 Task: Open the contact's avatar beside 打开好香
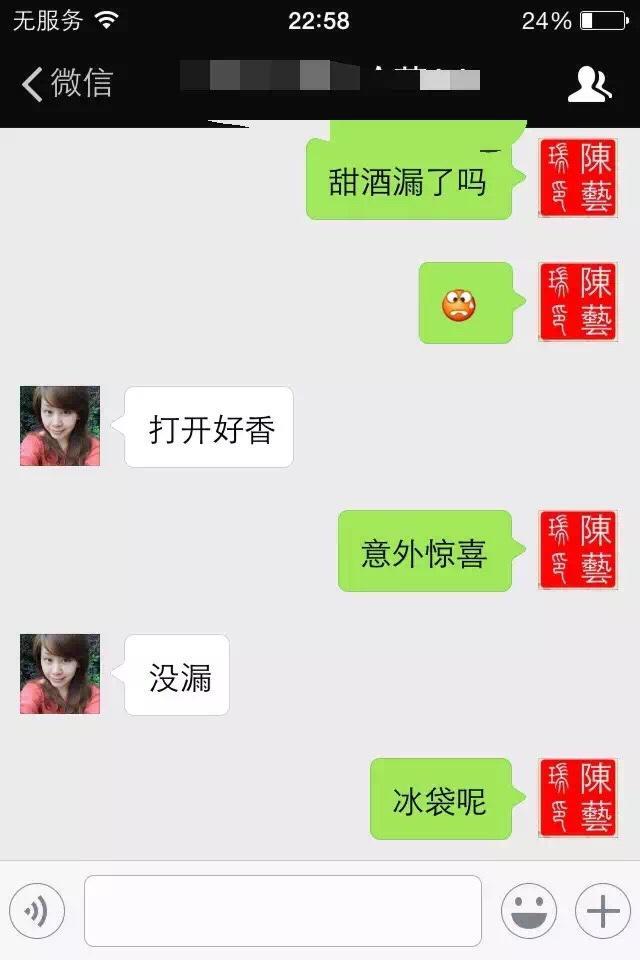click(60, 427)
